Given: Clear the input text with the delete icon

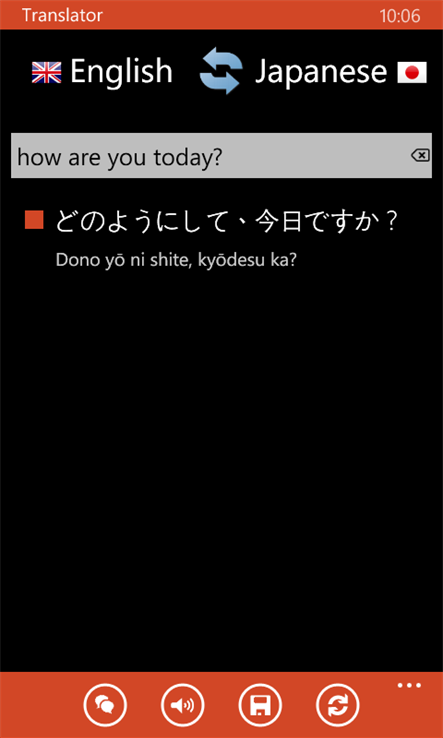Looking at the screenshot, I should [420, 155].
